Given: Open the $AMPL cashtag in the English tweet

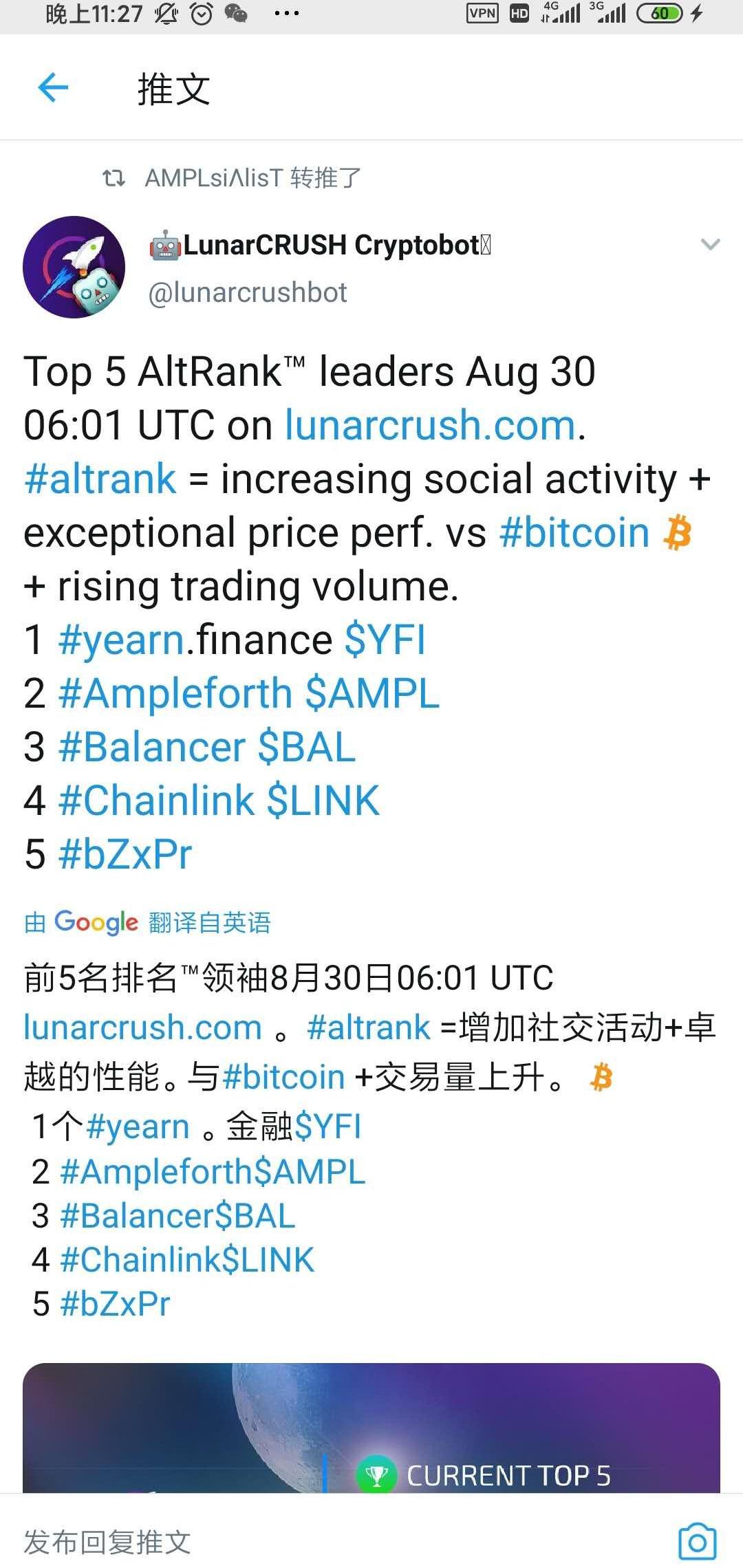Looking at the screenshot, I should (372, 693).
